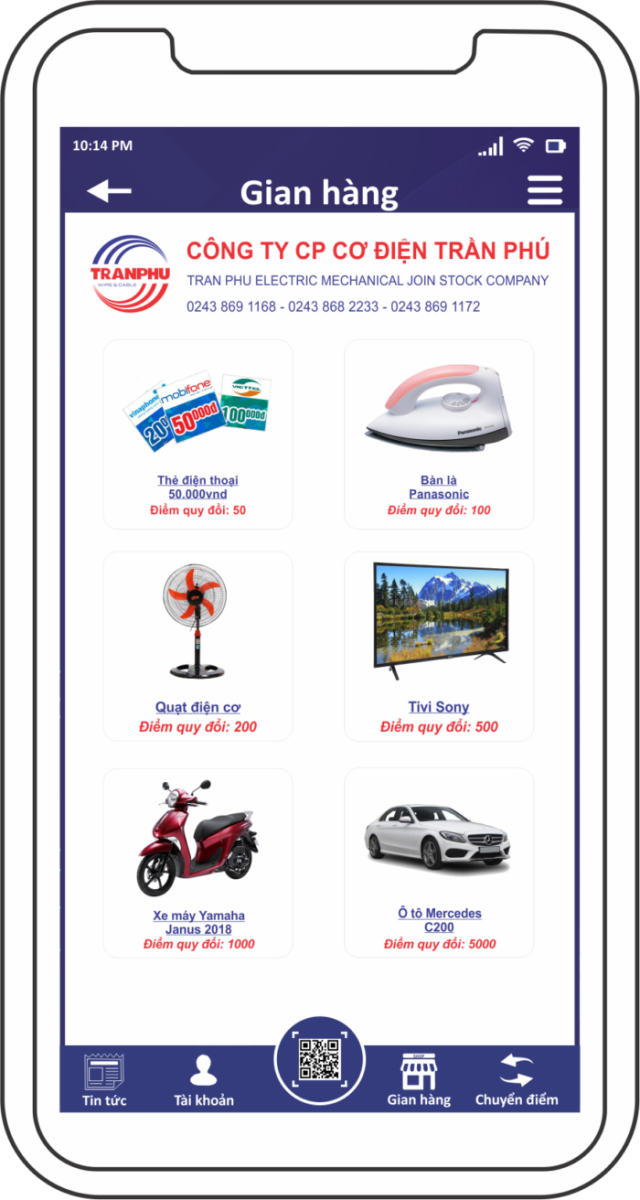This screenshot has width=640, height=1200.
Task: Open the Chuyển điểm tab
Action: [x=516, y=1080]
